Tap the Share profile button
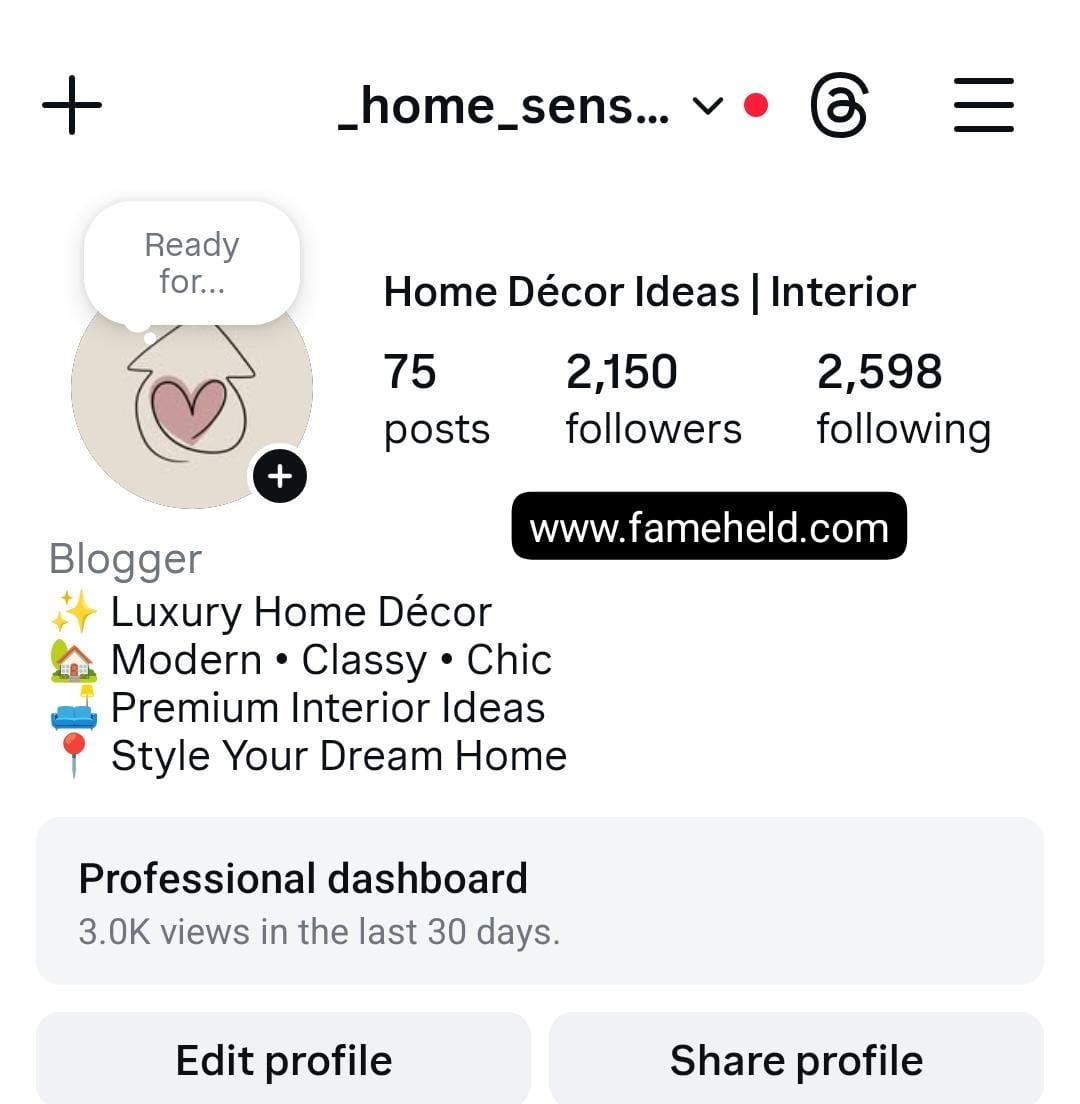Image resolution: width=1080 pixels, height=1104 pixels. point(796,1059)
